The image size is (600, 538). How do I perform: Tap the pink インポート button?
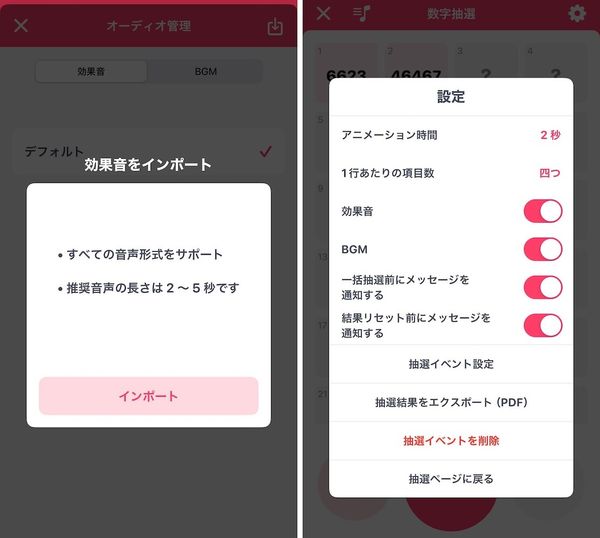tap(148, 396)
